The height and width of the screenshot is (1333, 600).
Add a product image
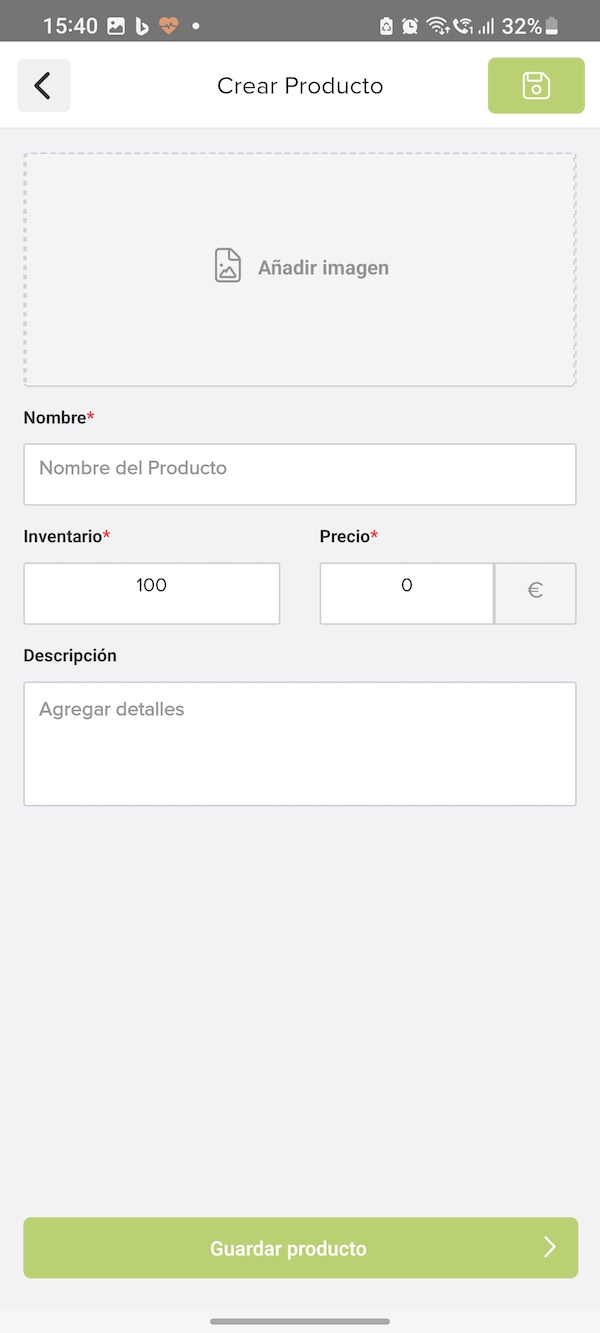[300, 269]
